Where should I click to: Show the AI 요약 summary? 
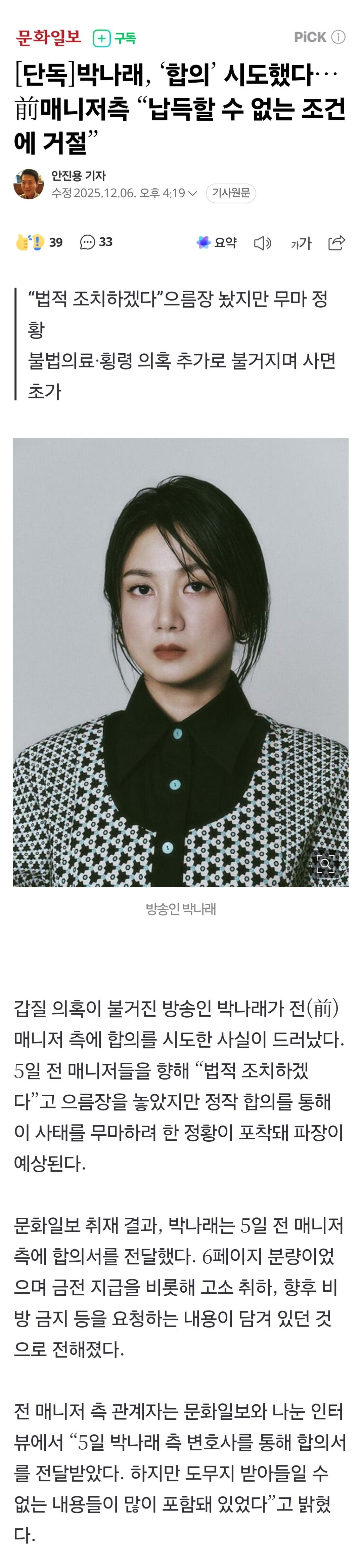pos(217,242)
